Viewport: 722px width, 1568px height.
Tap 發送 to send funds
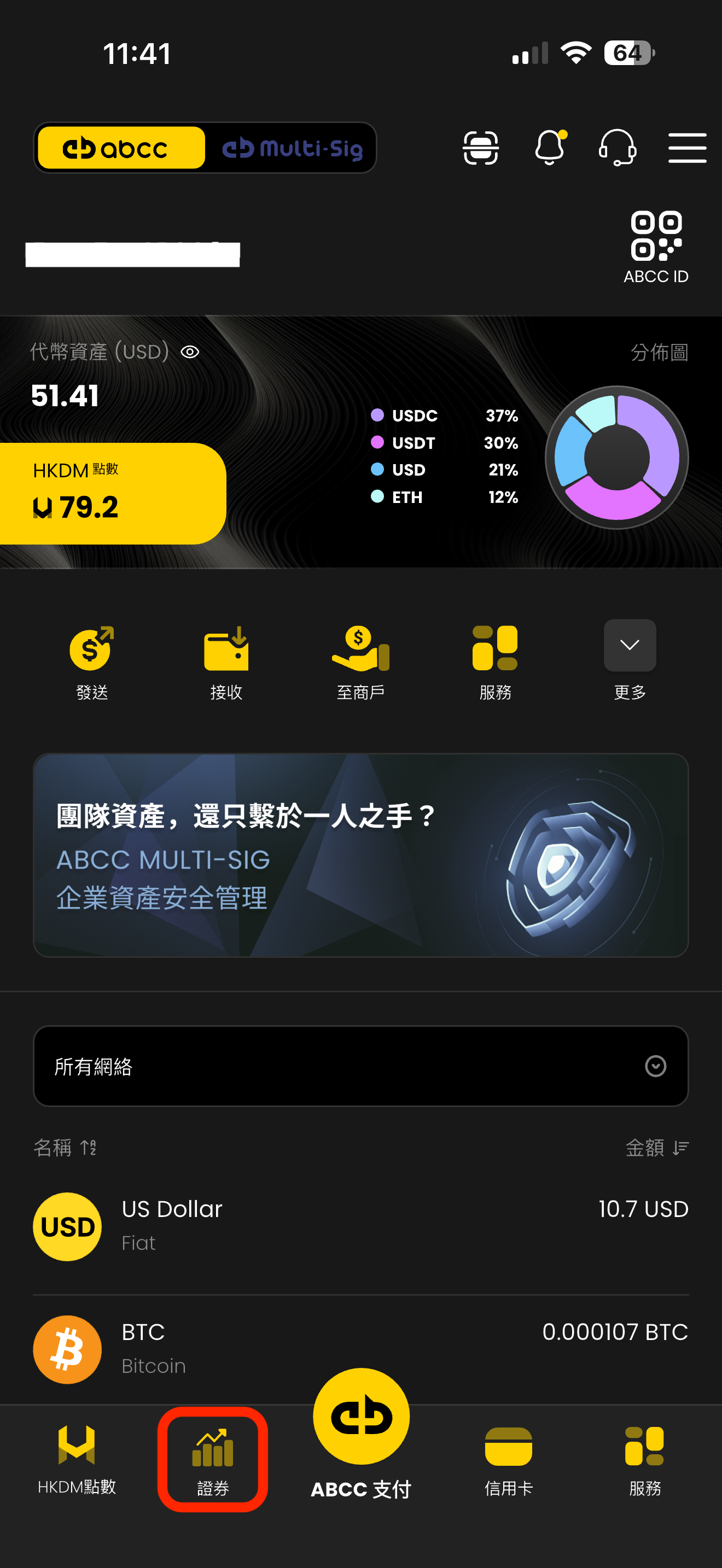pos(92,662)
